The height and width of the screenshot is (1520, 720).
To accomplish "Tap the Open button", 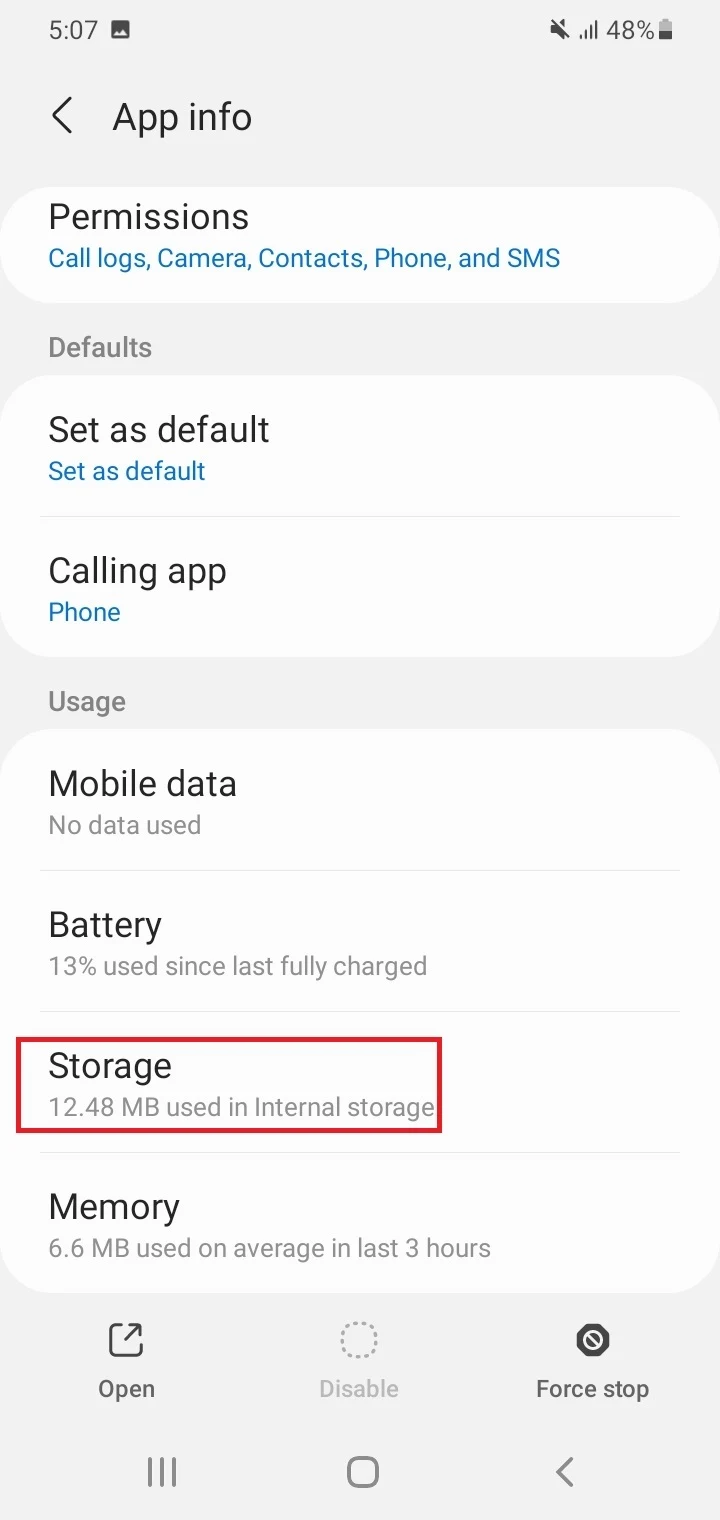I will pos(126,1361).
